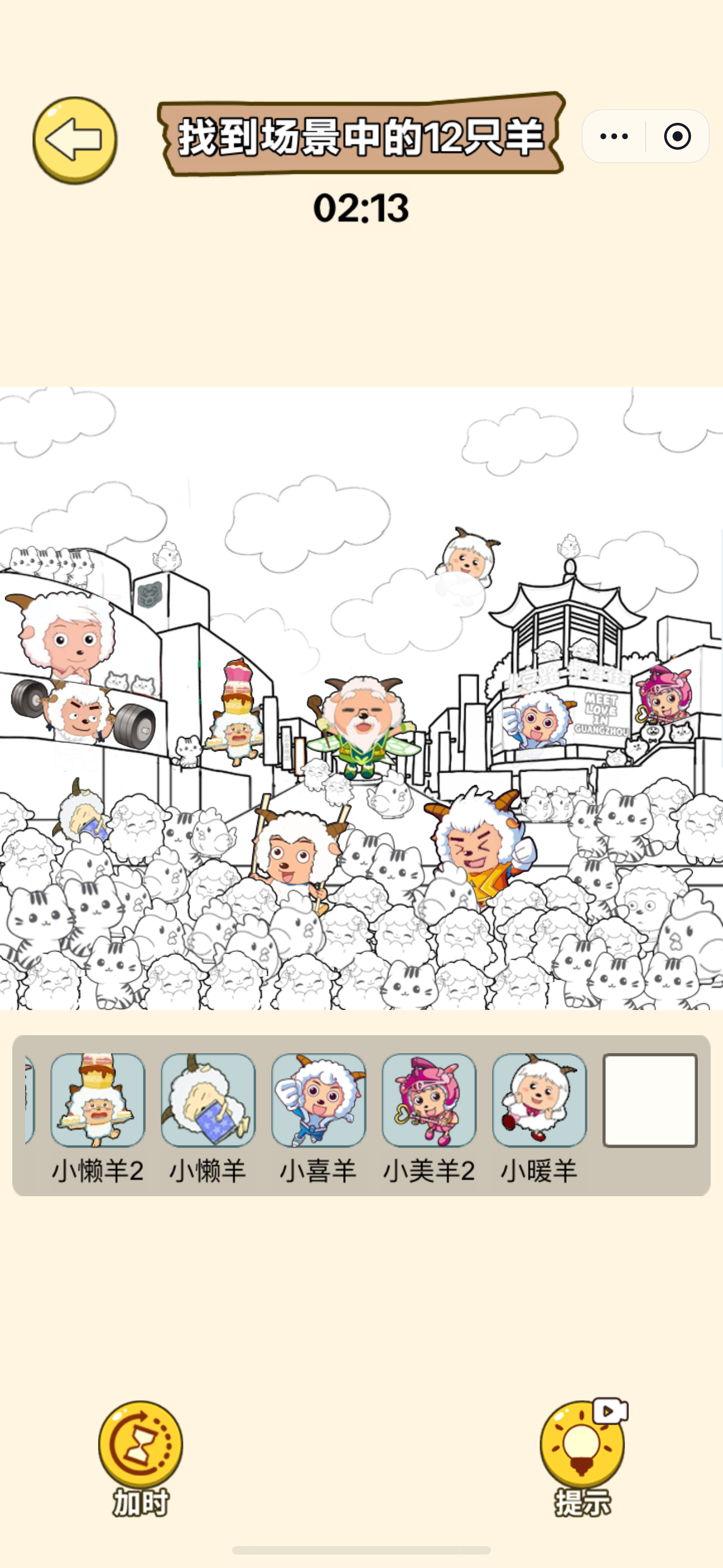723x1568 pixels.
Task: Choose the 小喜羊 character tile
Action: 318,1100
